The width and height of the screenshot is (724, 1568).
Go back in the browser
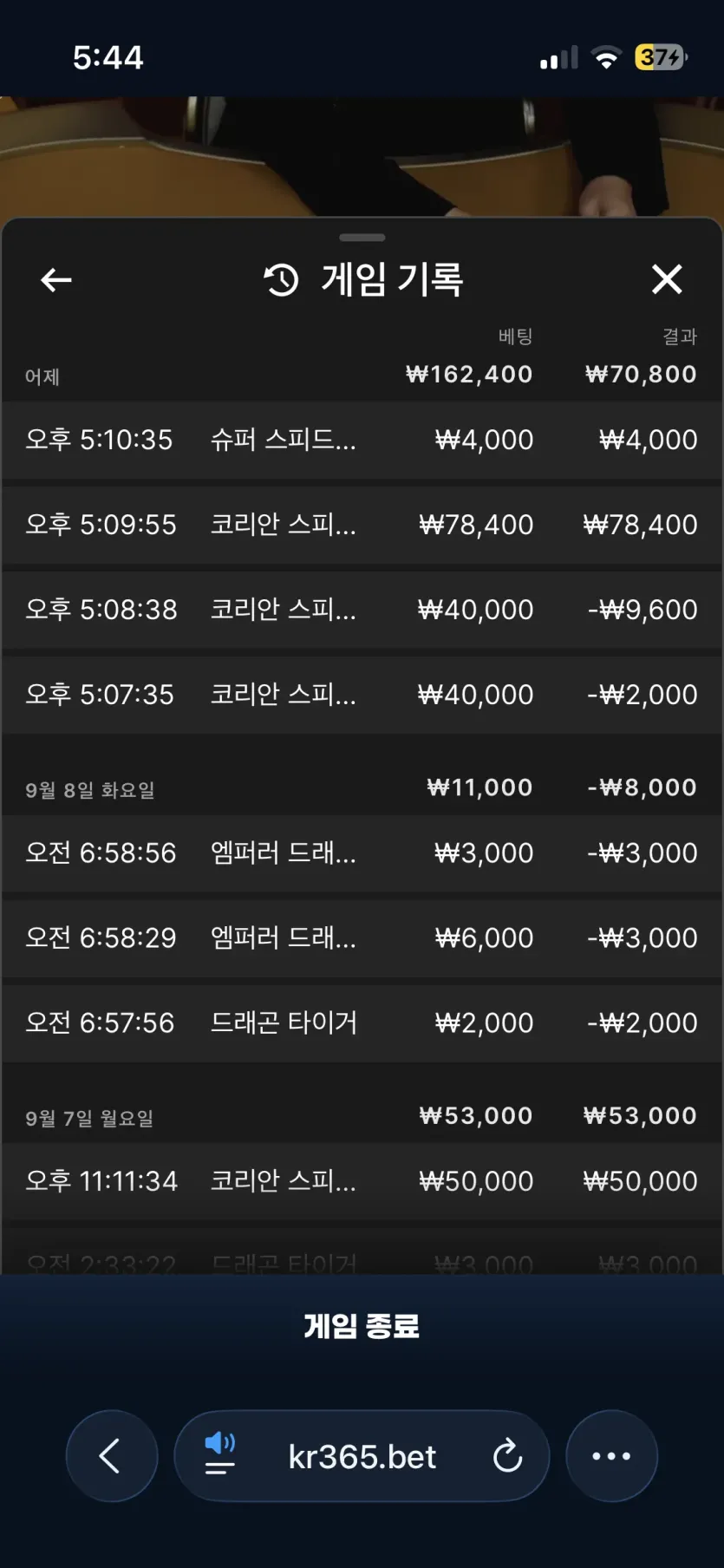[x=112, y=1456]
